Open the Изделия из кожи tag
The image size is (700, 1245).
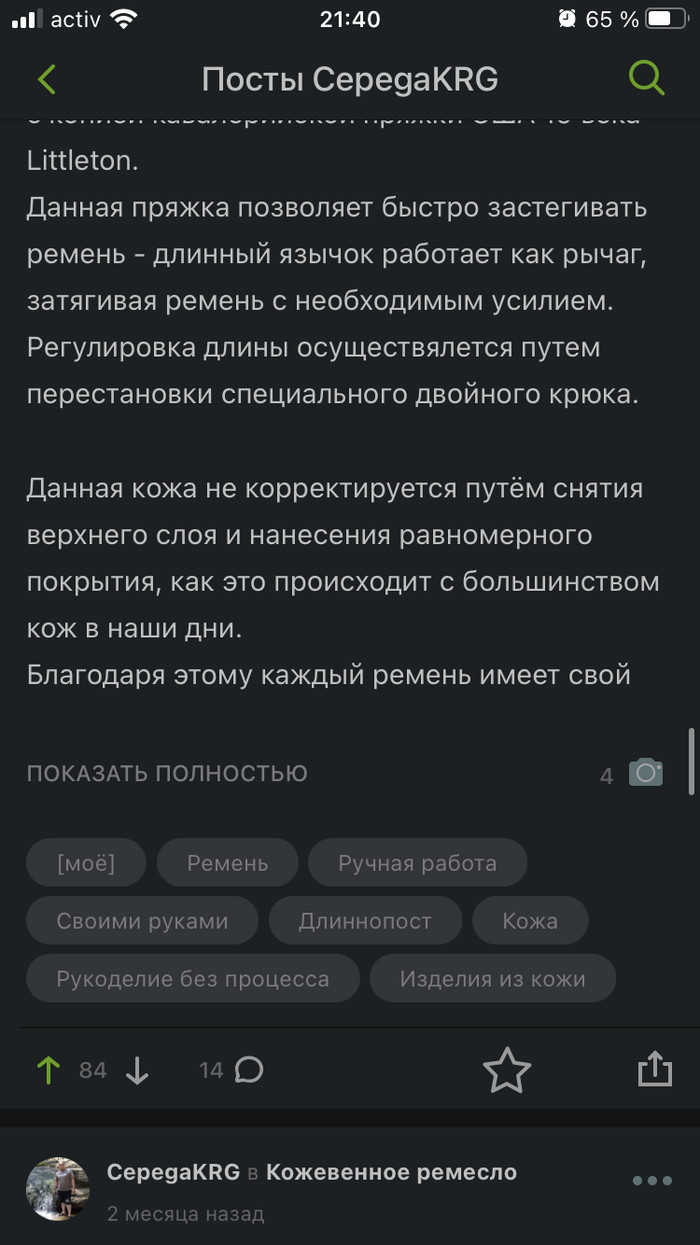click(x=492, y=978)
